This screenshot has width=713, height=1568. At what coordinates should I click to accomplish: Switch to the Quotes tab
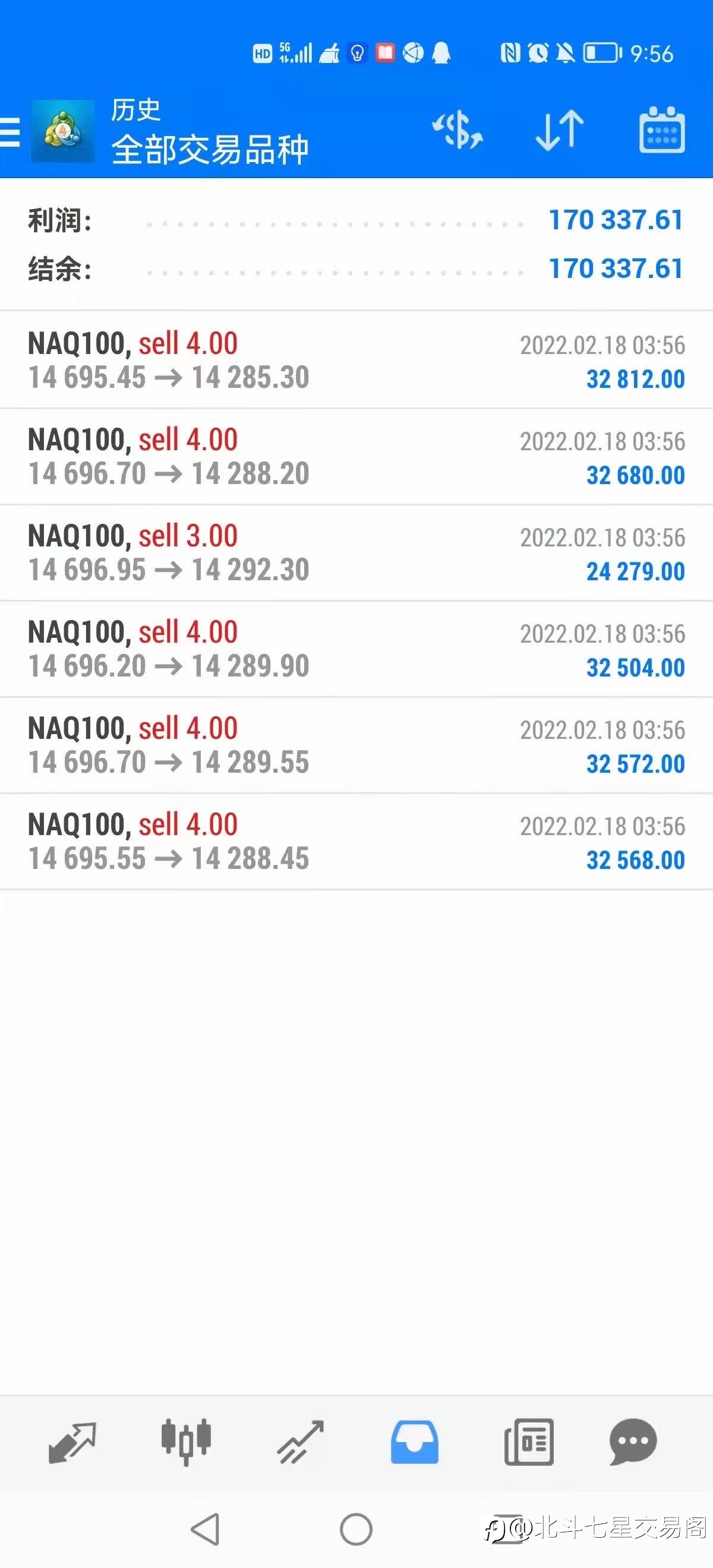(72, 1442)
